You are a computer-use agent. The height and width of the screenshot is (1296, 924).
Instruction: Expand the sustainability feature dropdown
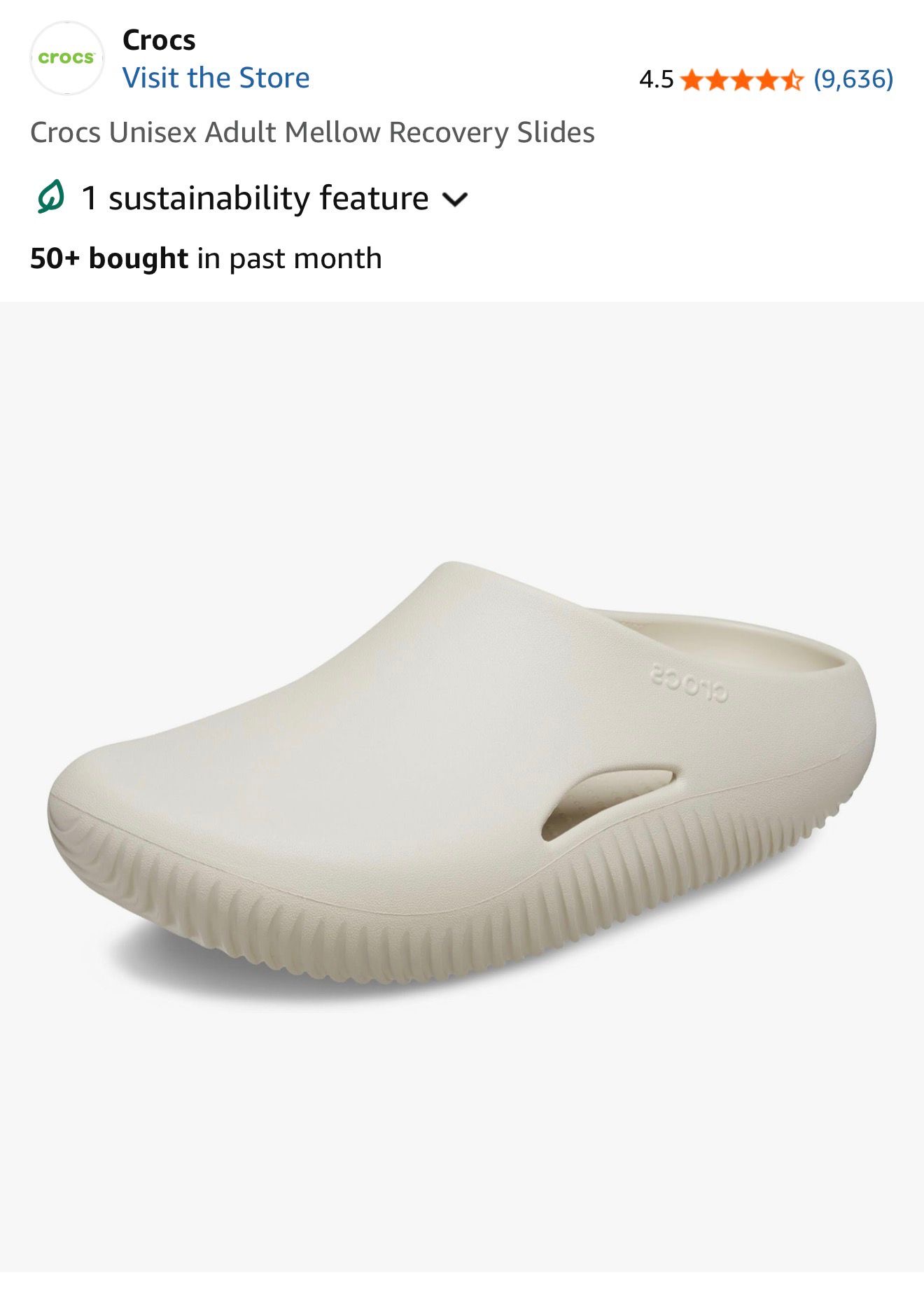pyautogui.click(x=455, y=200)
